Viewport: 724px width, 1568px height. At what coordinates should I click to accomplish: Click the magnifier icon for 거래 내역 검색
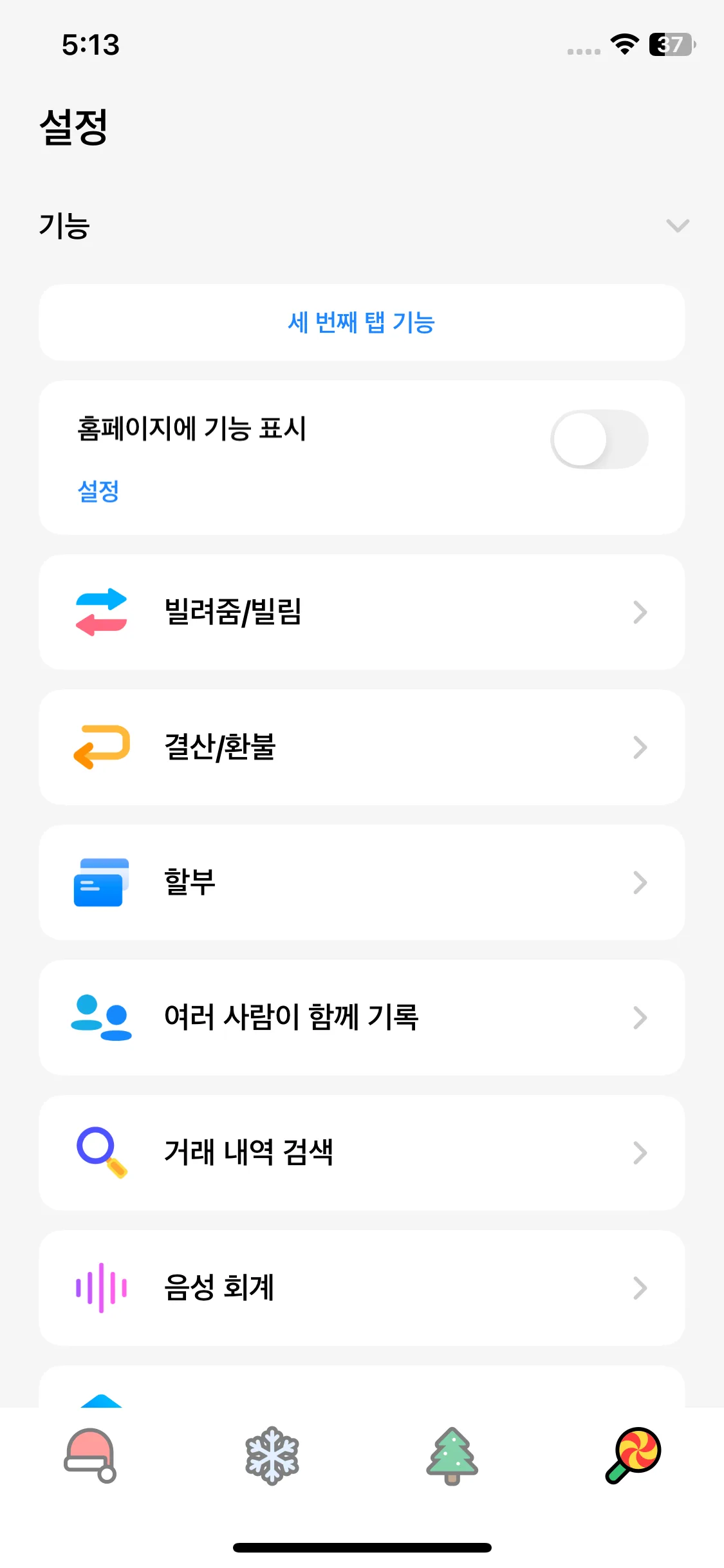[x=100, y=1153]
